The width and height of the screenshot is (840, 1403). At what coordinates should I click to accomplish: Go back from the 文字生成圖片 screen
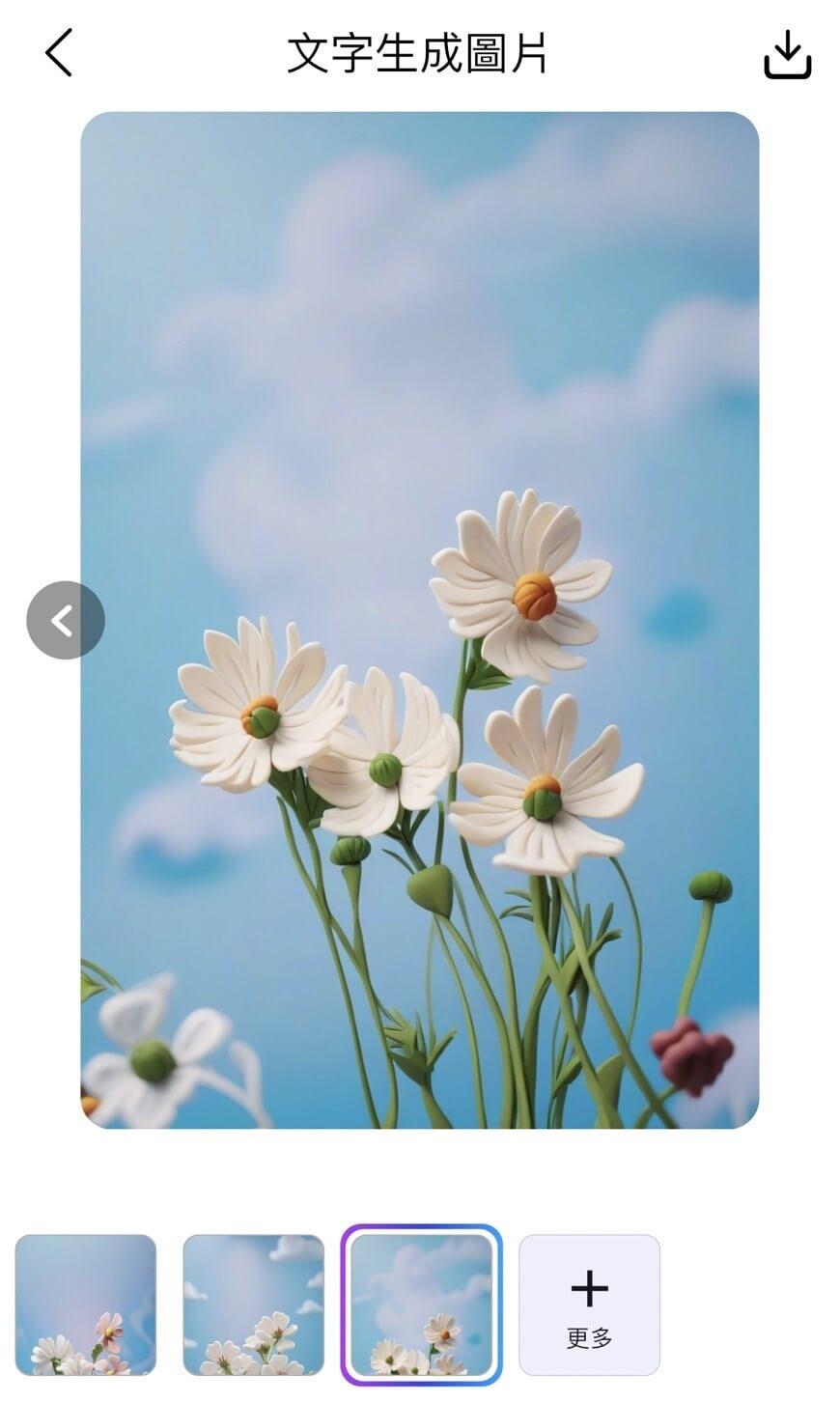59,53
